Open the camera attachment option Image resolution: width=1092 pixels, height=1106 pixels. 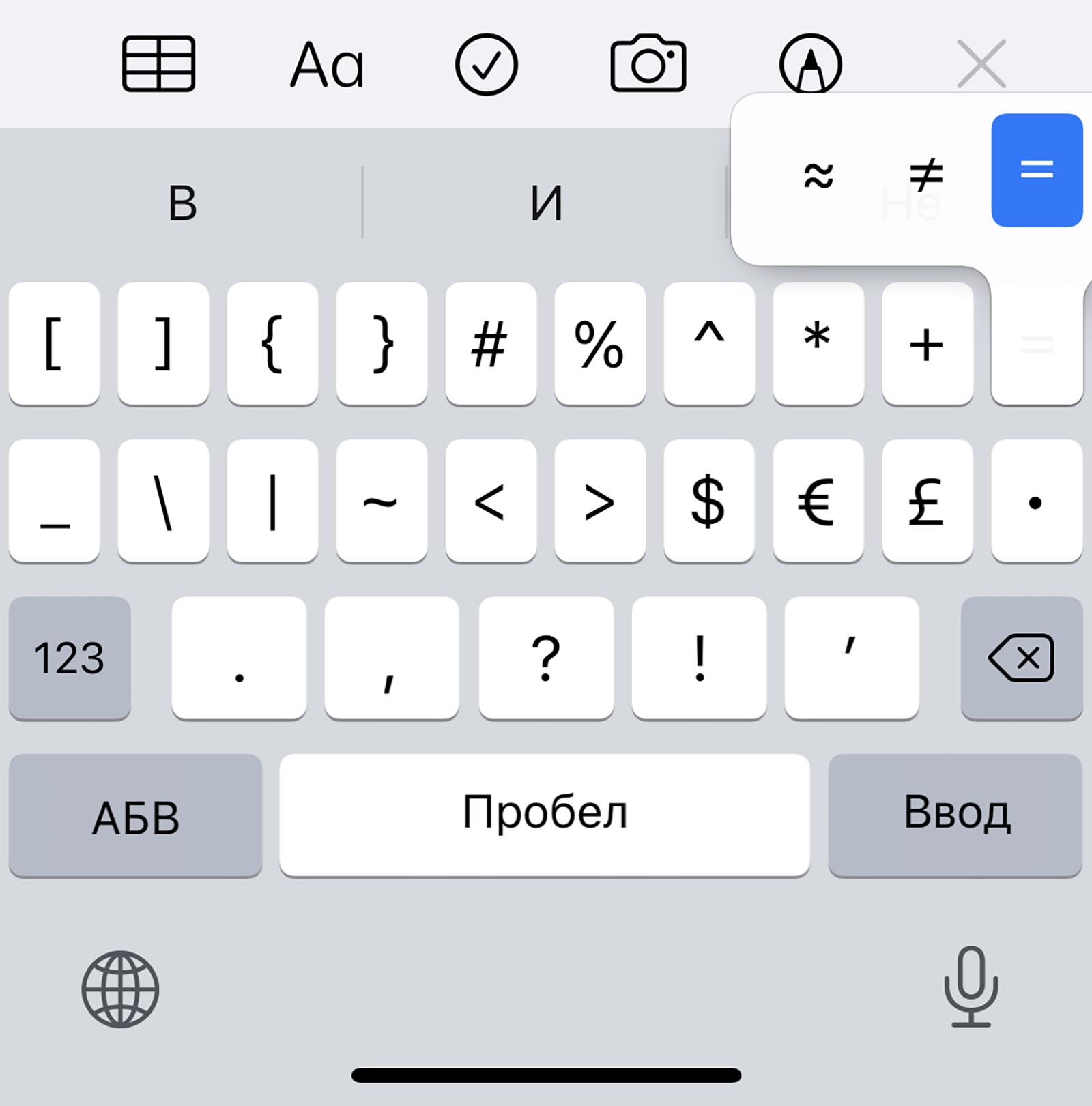[x=648, y=63]
